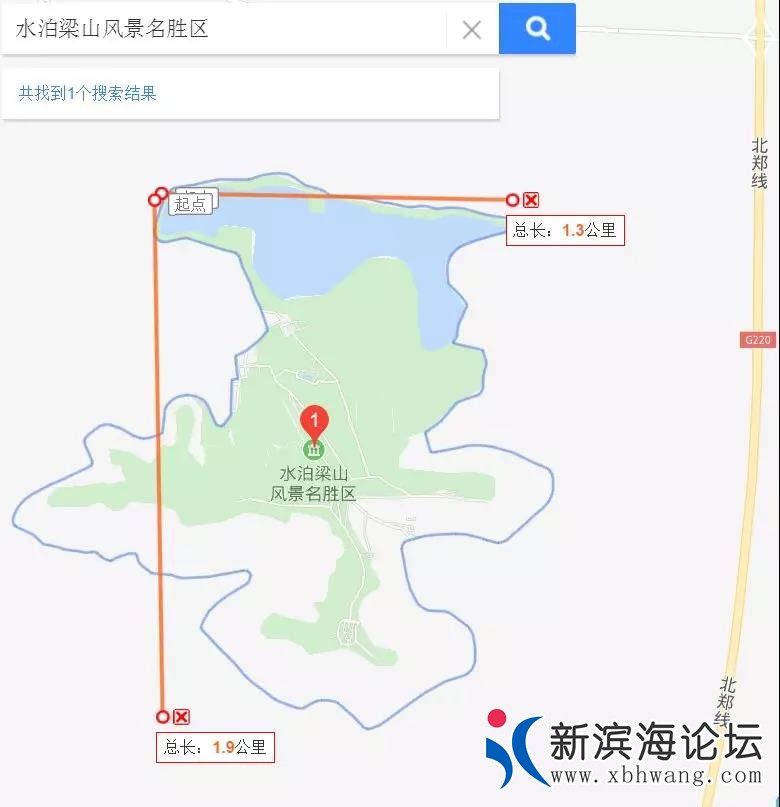Clear the search box with the X button
The width and height of the screenshot is (780, 807).
[x=471, y=29]
